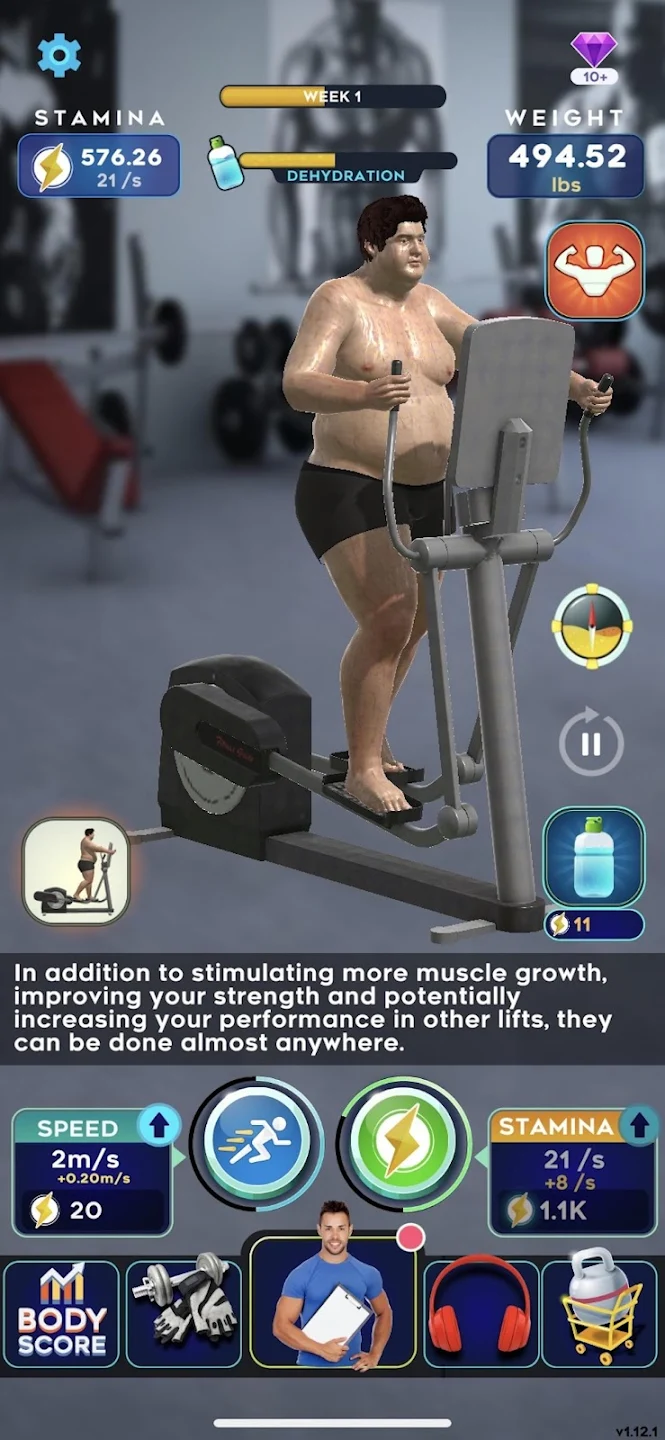This screenshot has width=665, height=1440.
Task: Pause the workout
Action: (591, 743)
